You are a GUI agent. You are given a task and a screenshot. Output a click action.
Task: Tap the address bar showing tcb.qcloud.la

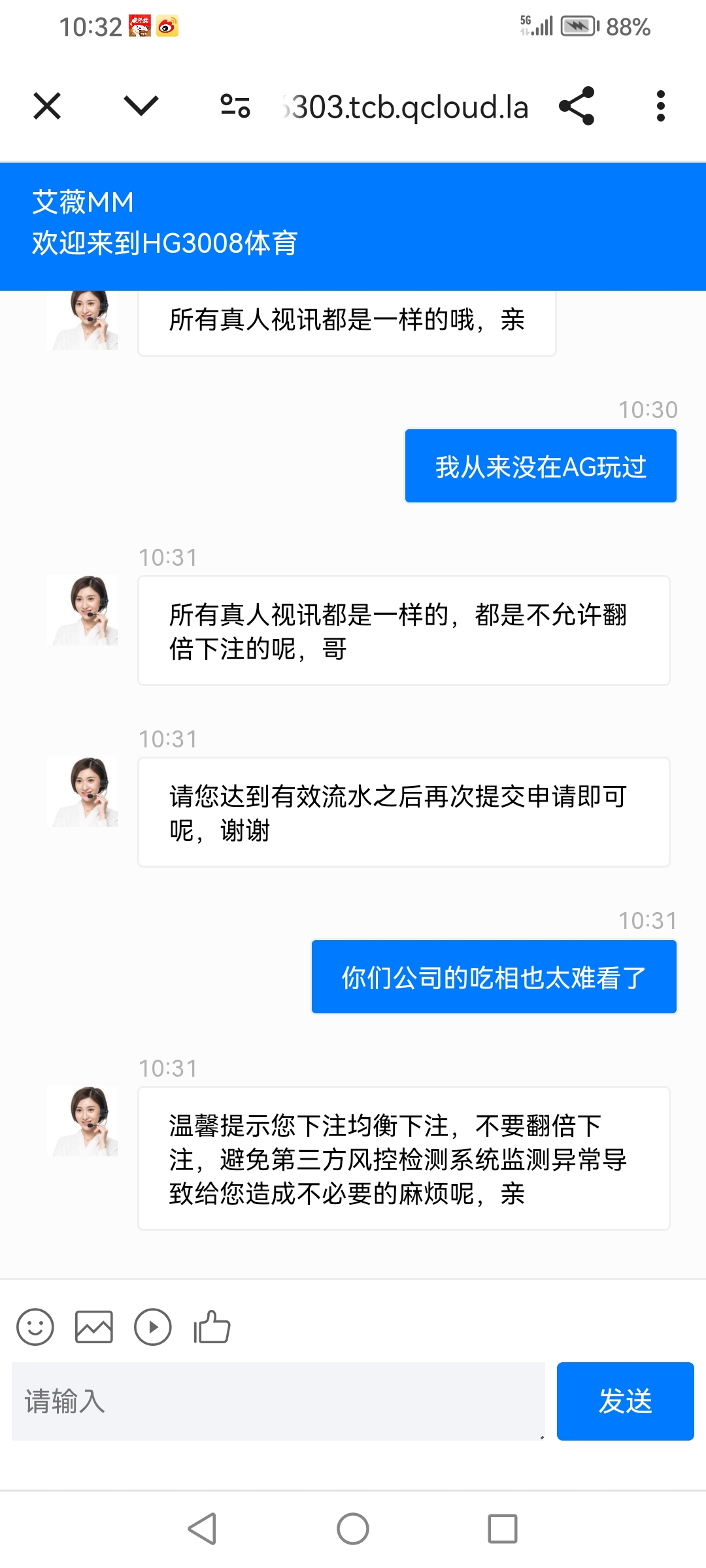pos(405,106)
